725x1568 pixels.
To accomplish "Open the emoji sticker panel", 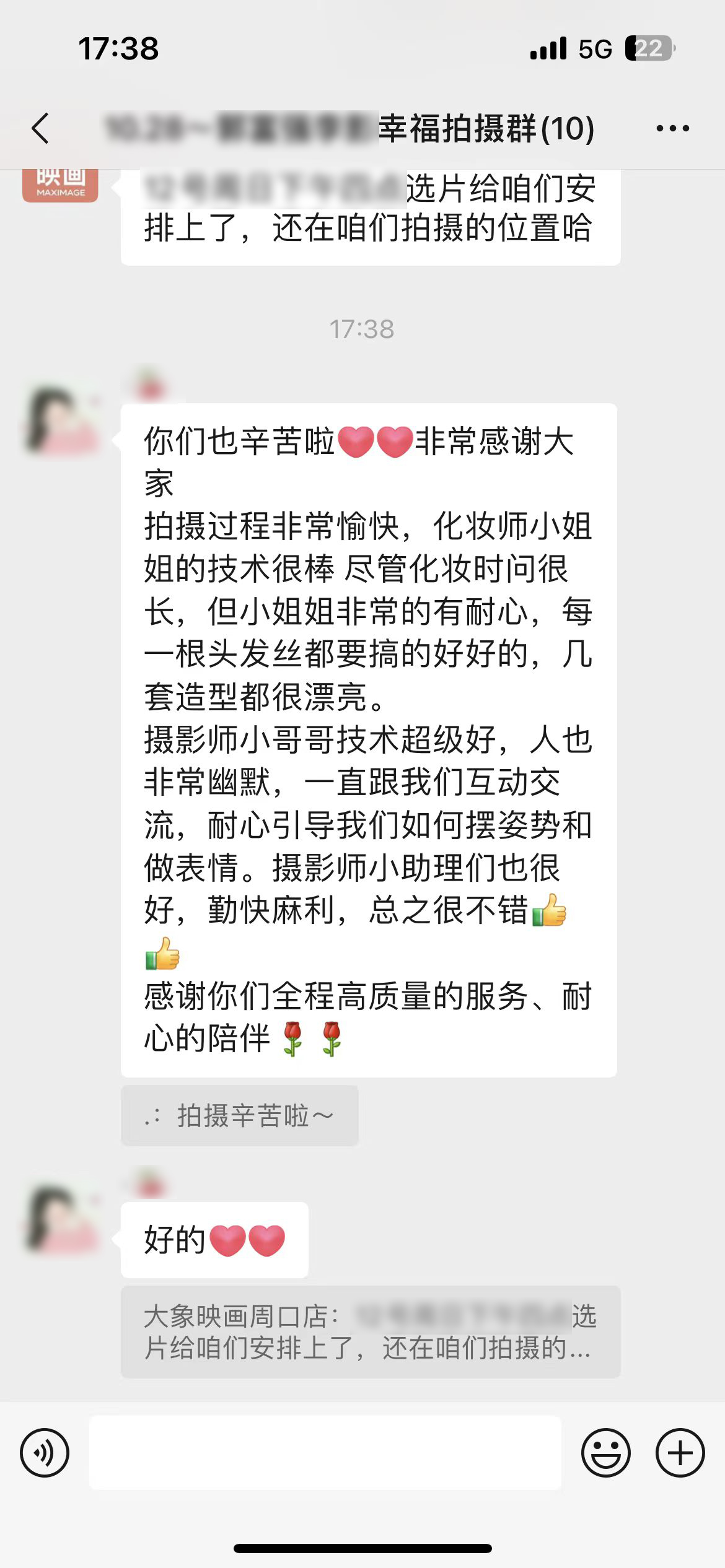I will pyautogui.click(x=605, y=1453).
